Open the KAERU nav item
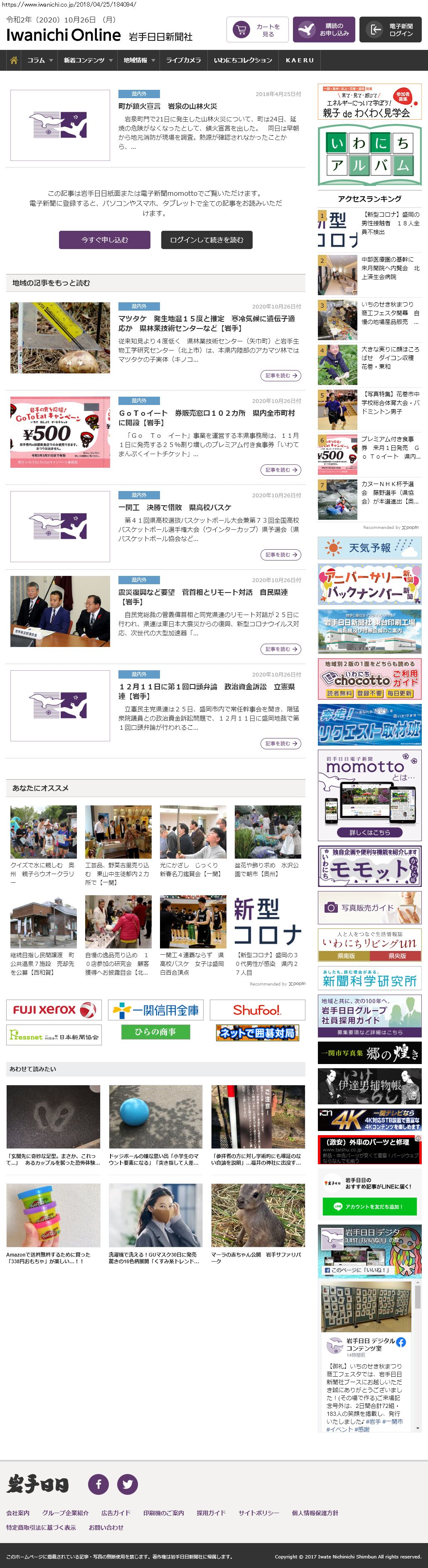The height and width of the screenshot is (1568, 428). tap(300, 60)
